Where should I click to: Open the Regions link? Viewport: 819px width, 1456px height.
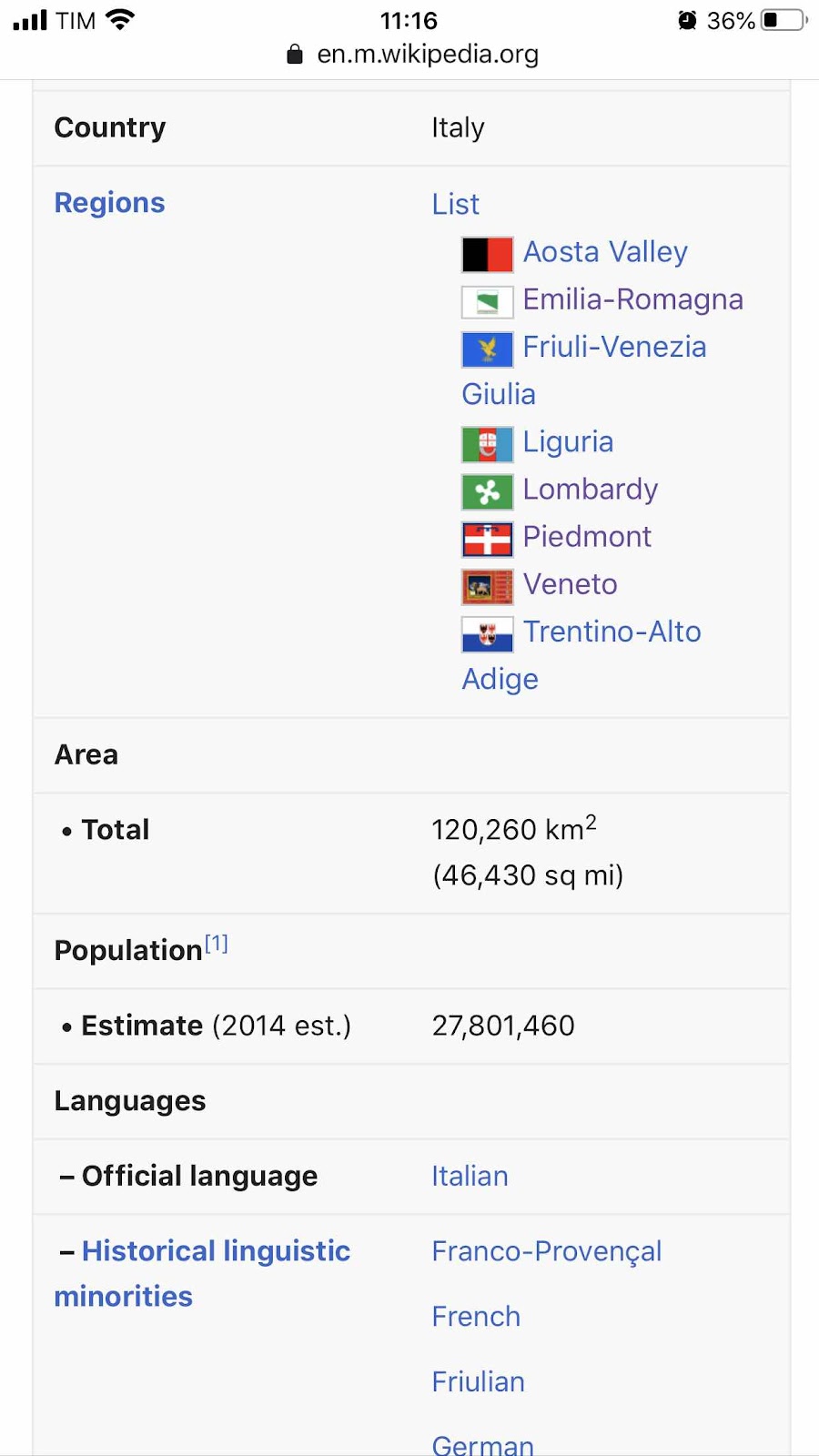[109, 203]
